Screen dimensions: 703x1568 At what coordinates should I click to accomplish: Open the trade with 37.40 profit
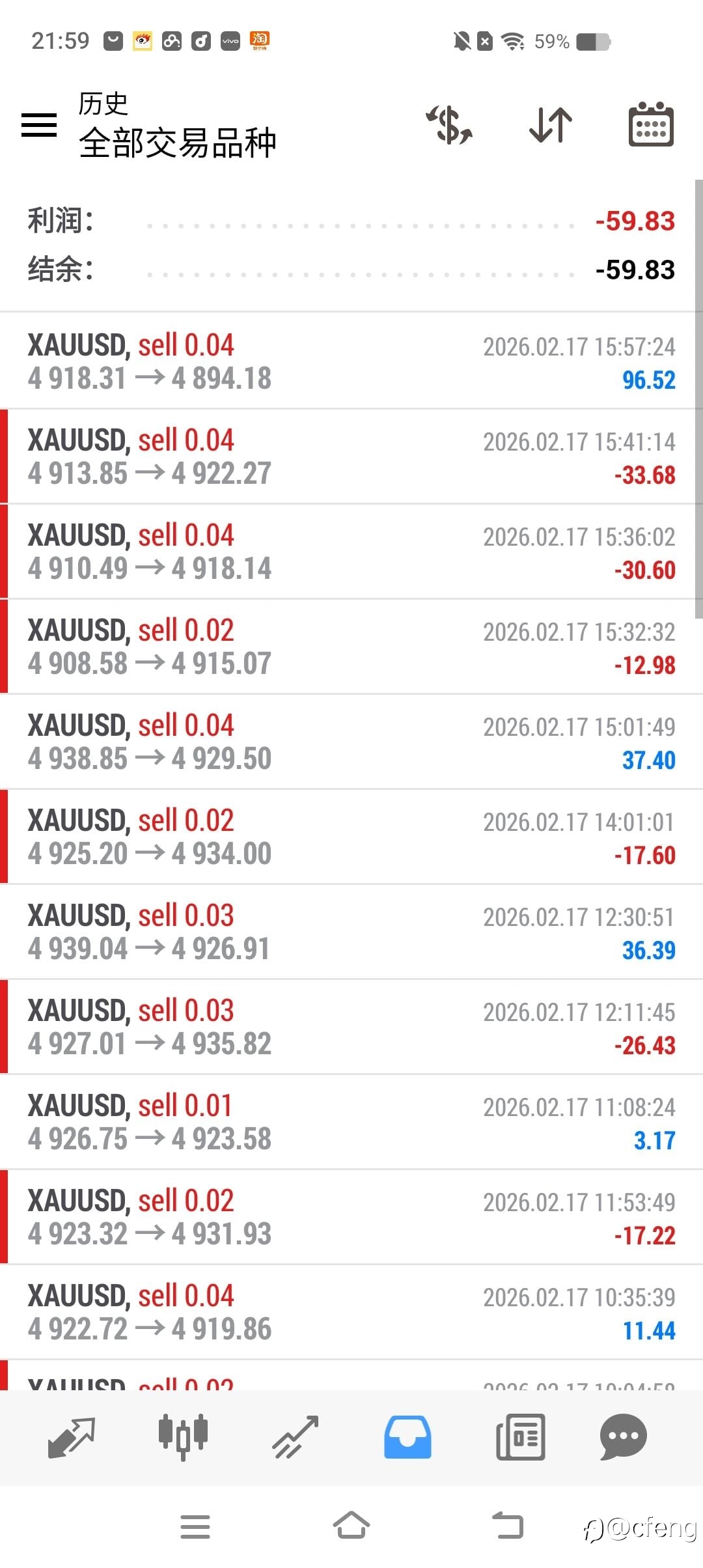[x=351, y=742]
